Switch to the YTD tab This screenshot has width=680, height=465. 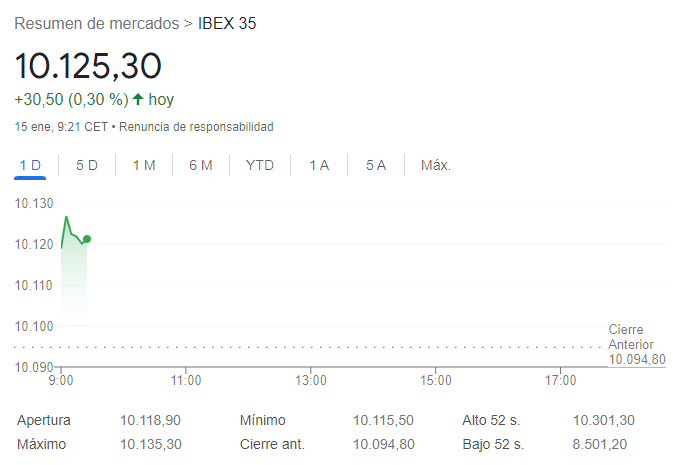[x=260, y=165]
